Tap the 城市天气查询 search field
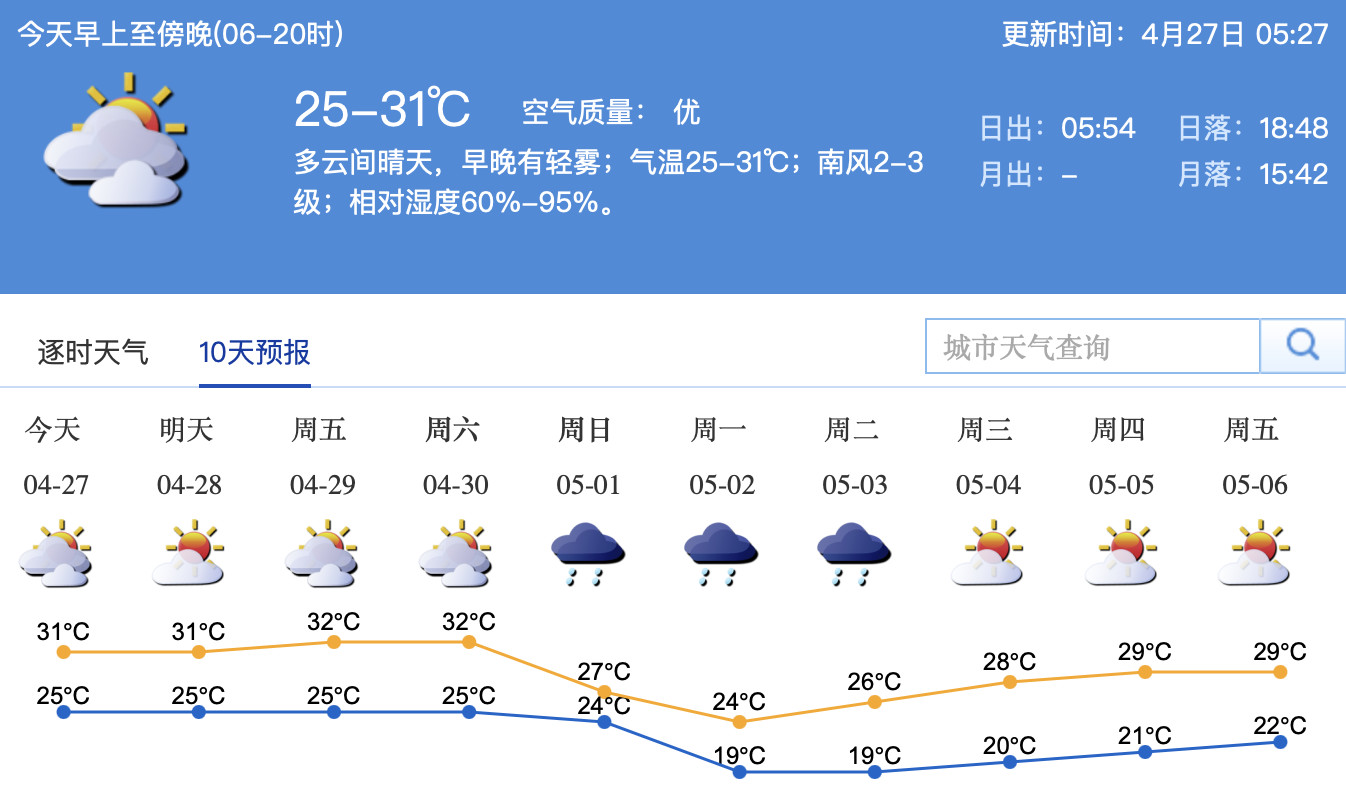1346x798 pixels. point(1091,347)
